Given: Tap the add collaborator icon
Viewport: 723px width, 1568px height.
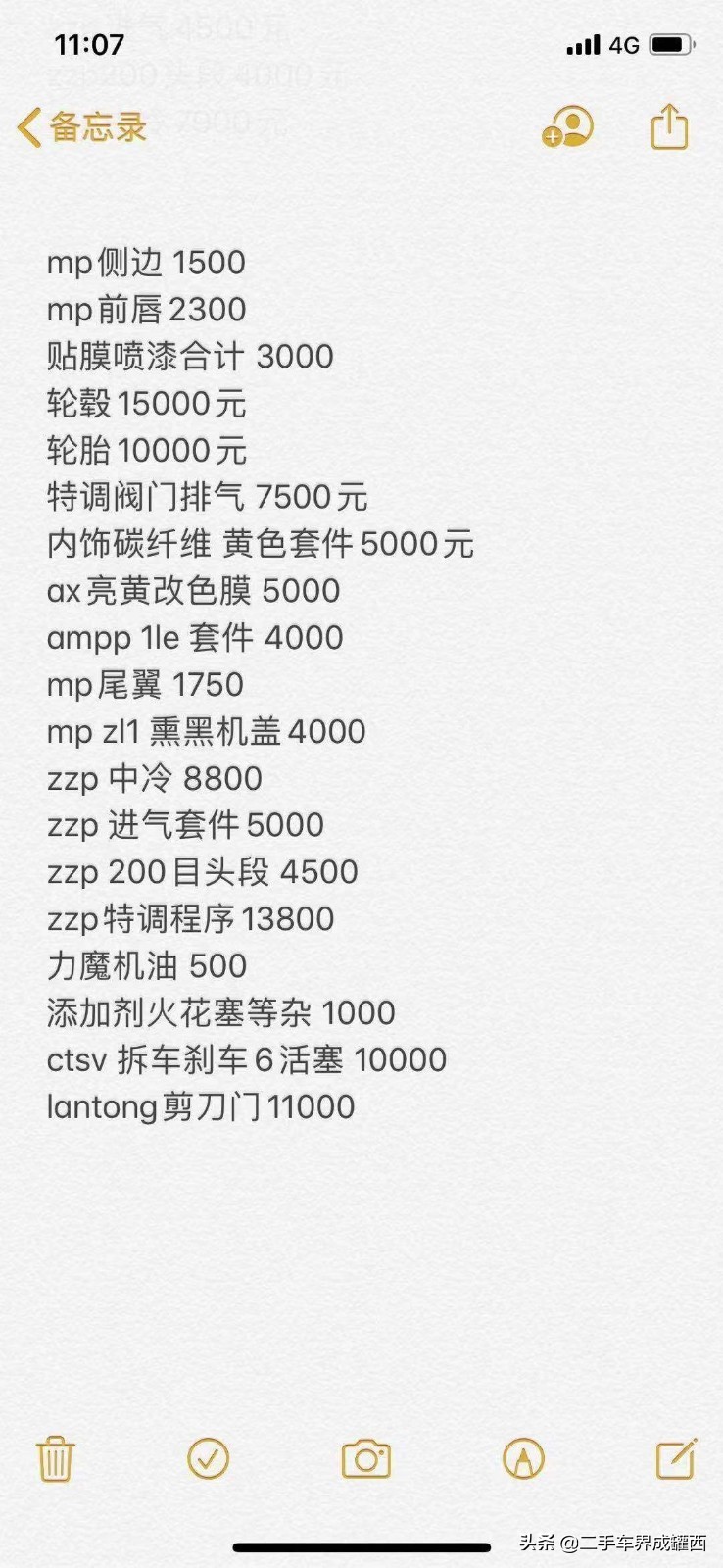Looking at the screenshot, I should pyautogui.click(x=566, y=126).
